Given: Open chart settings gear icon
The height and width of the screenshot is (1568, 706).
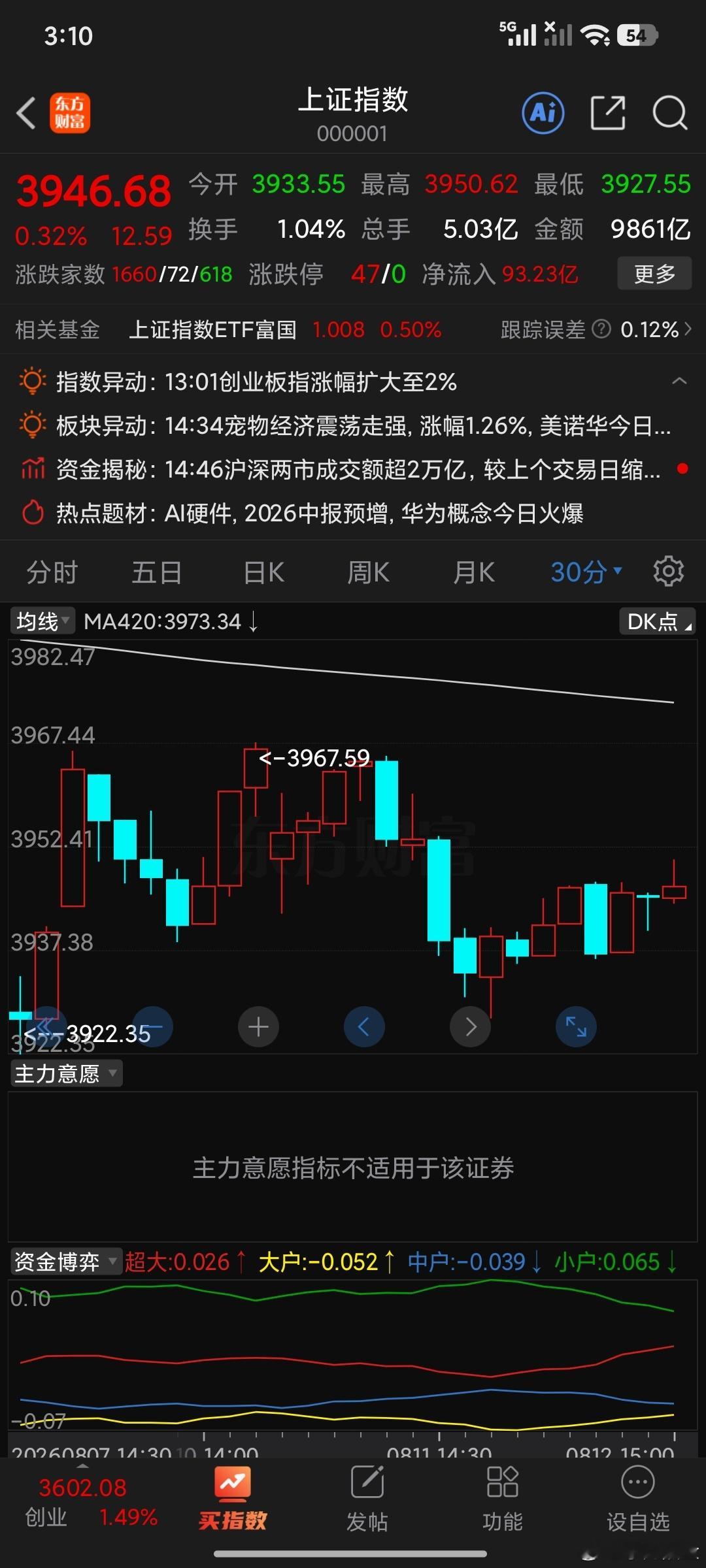Looking at the screenshot, I should pos(668,572).
